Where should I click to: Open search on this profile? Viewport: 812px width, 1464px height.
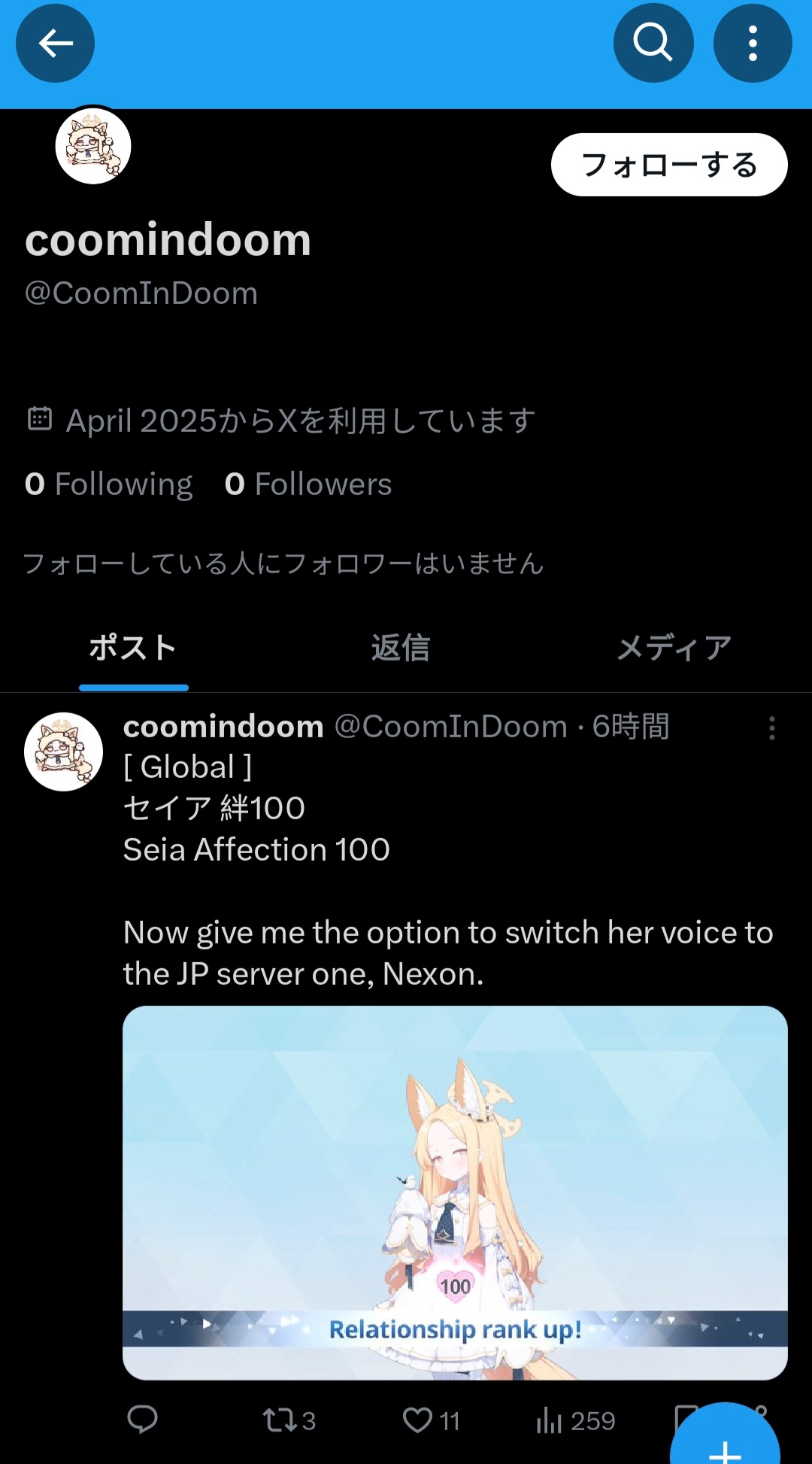coord(653,43)
